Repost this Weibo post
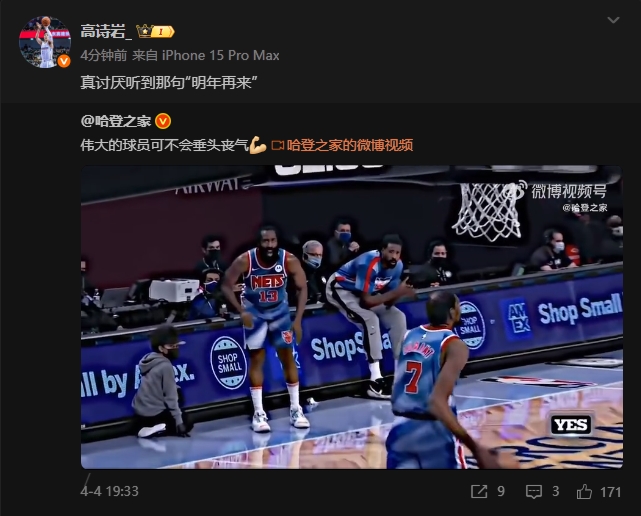Screen dimensions: 641x516 pyautogui.click(x=487, y=492)
